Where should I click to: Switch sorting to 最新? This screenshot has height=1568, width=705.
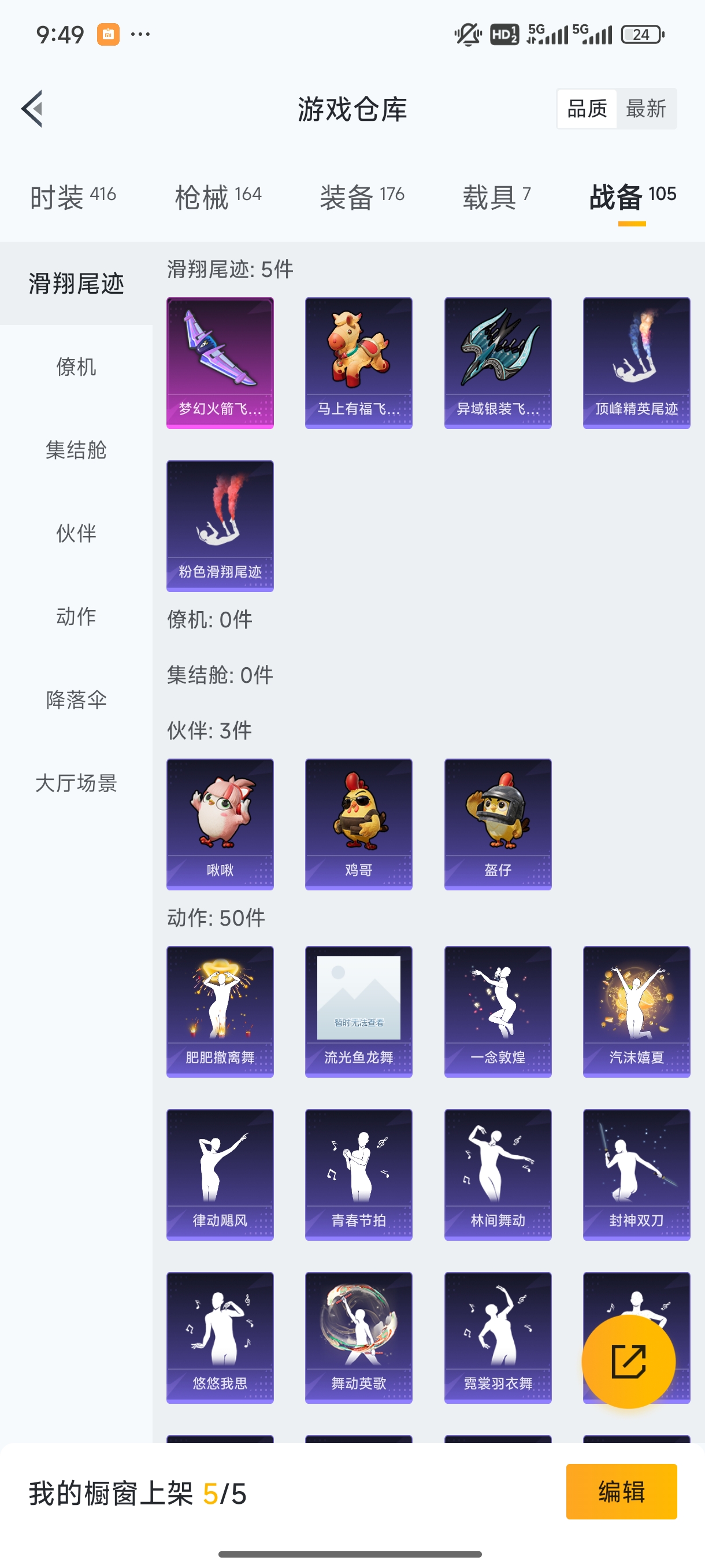(x=647, y=108)
